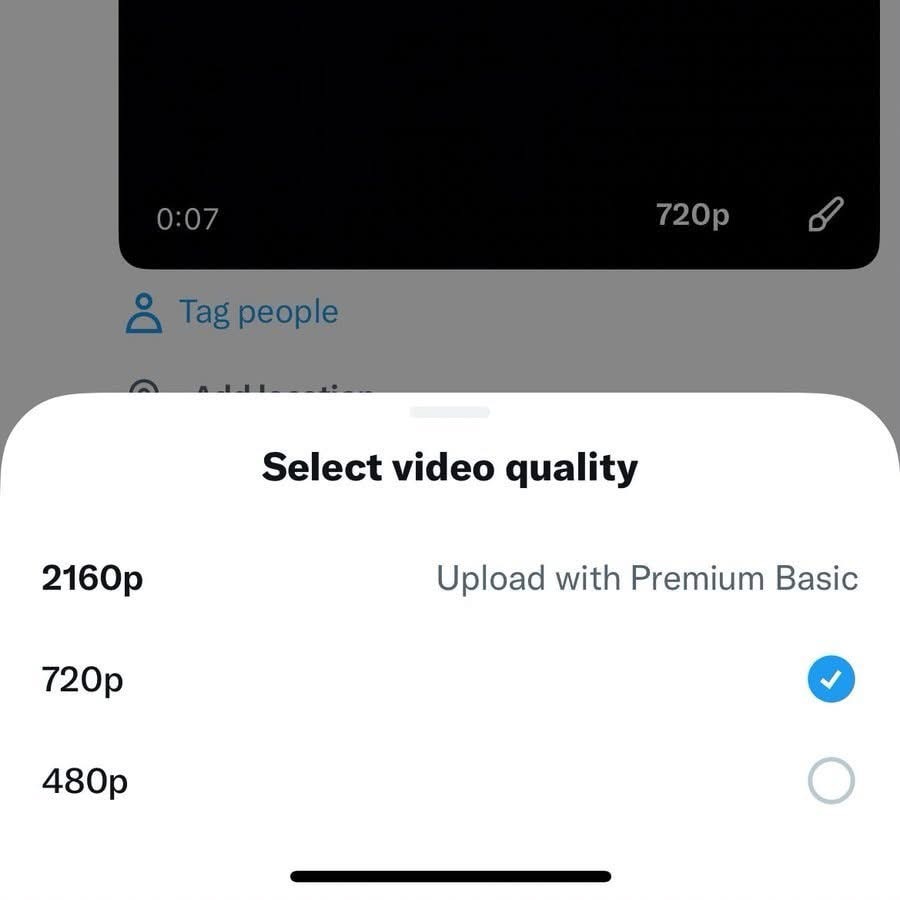Select the 480p quality radio button
900x900 pixels.
[830, 780]
